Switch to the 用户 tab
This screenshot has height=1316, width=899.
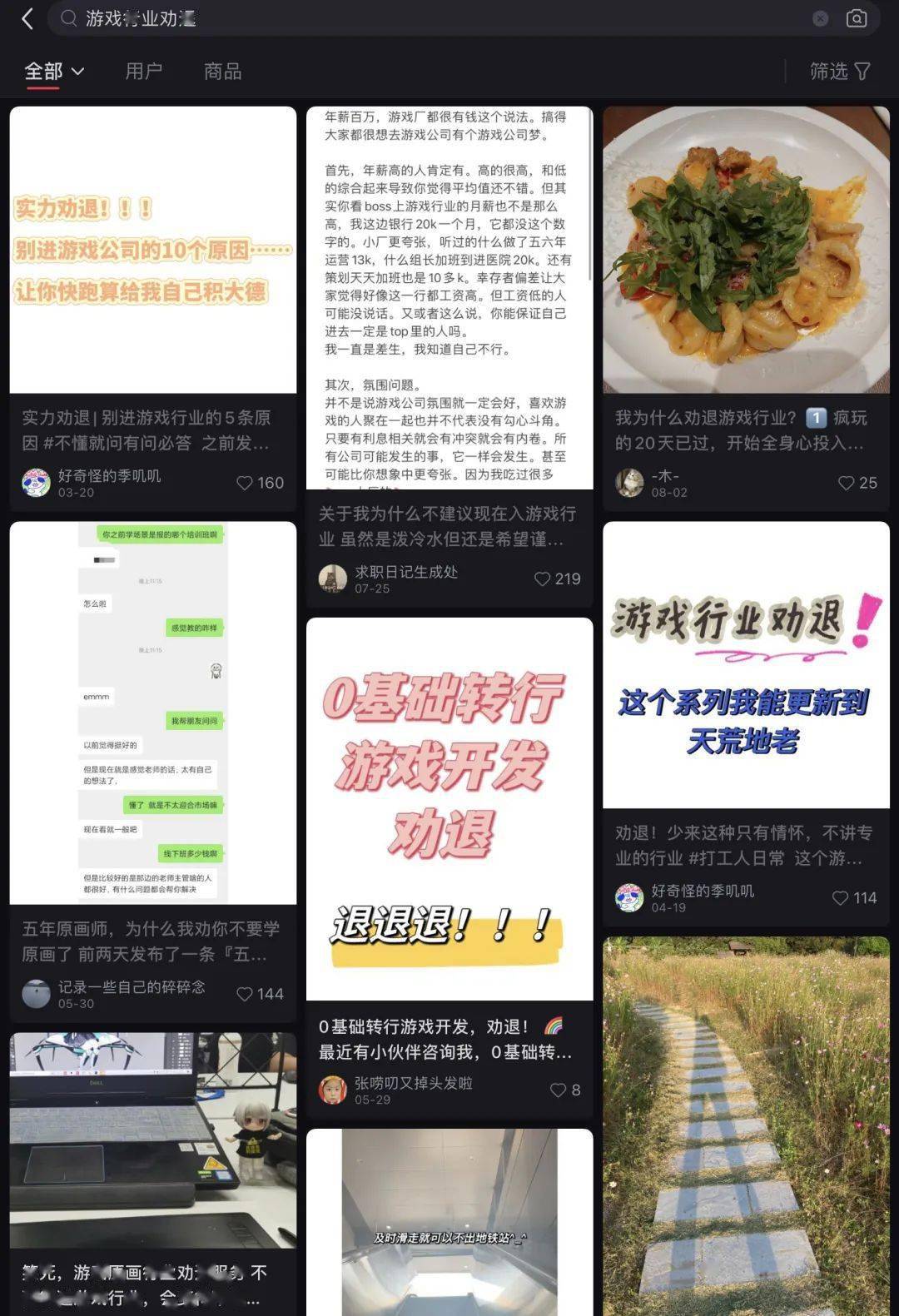tap(143, 72)
